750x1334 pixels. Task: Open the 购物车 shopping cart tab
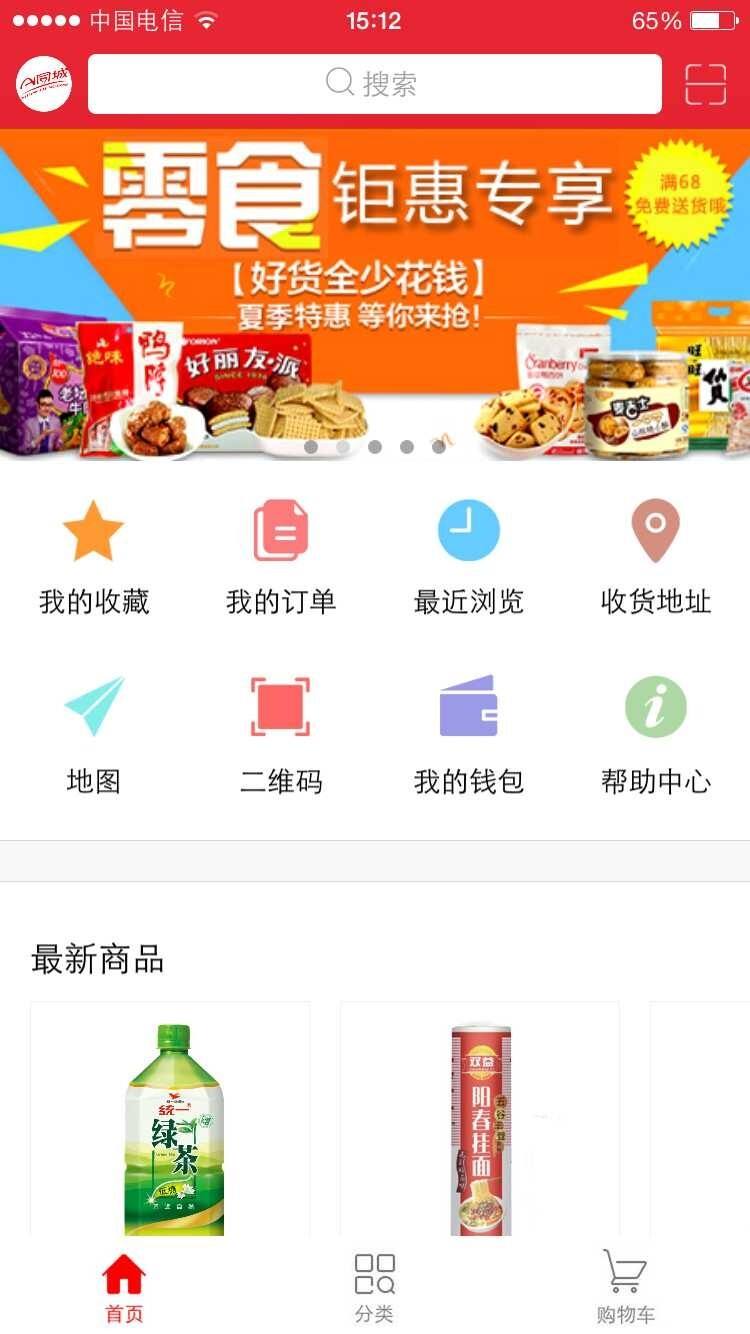[x=625, y=1288]
